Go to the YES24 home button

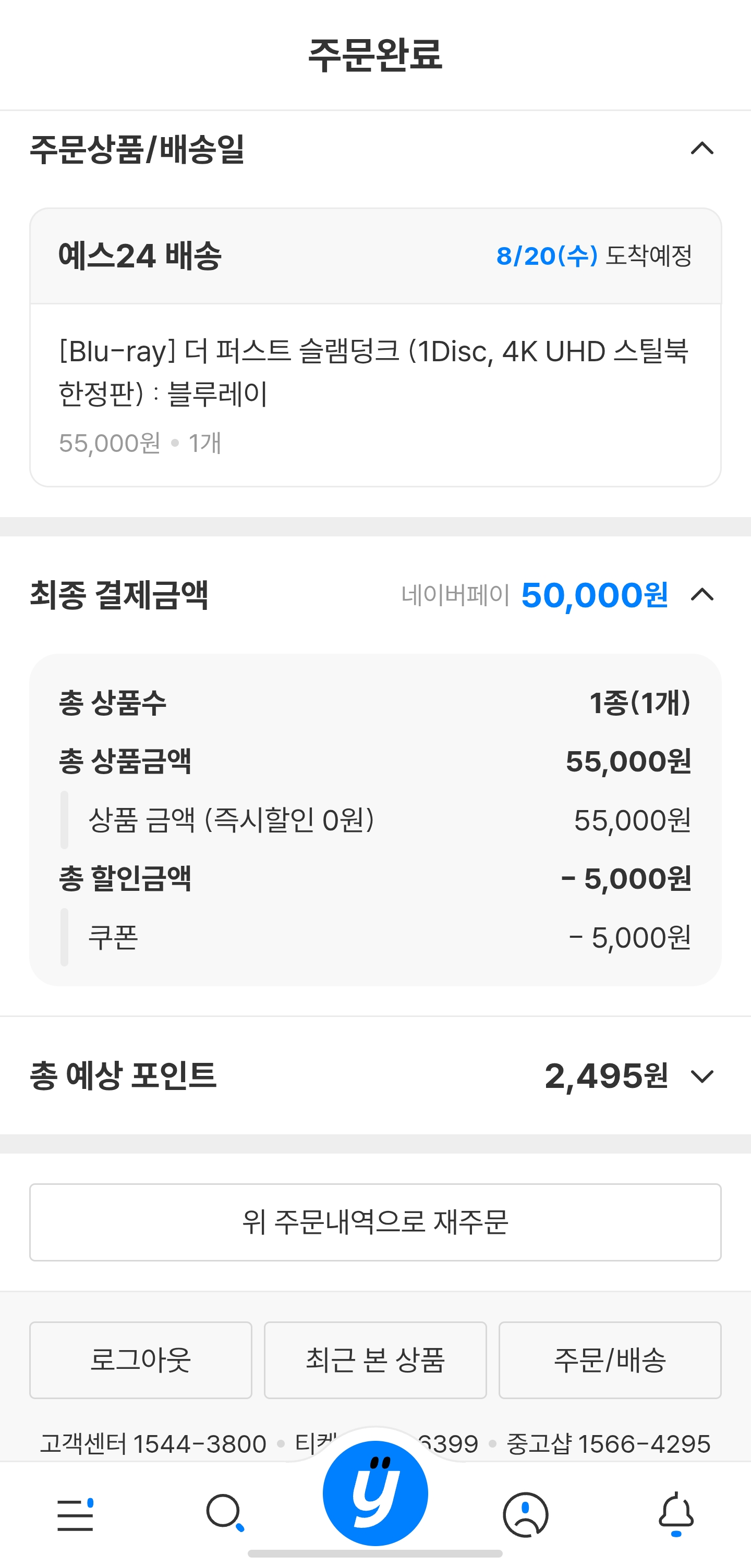point(375,1493)
